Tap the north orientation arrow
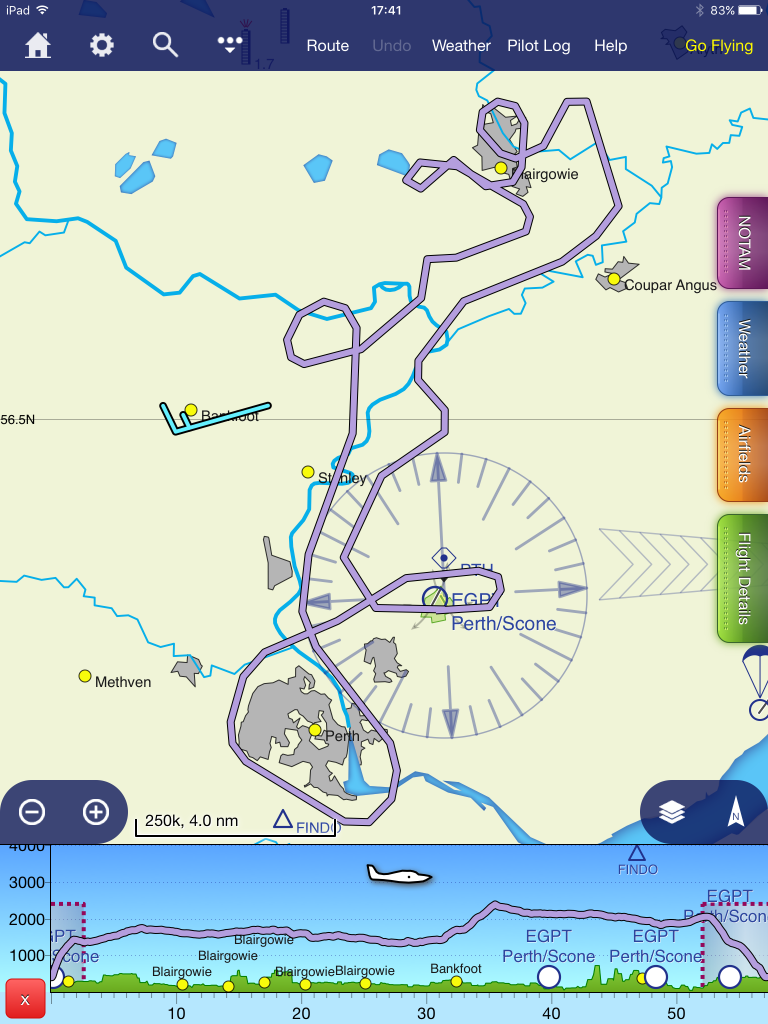This screenshot has width=768, height=1024. pos(735,813)
